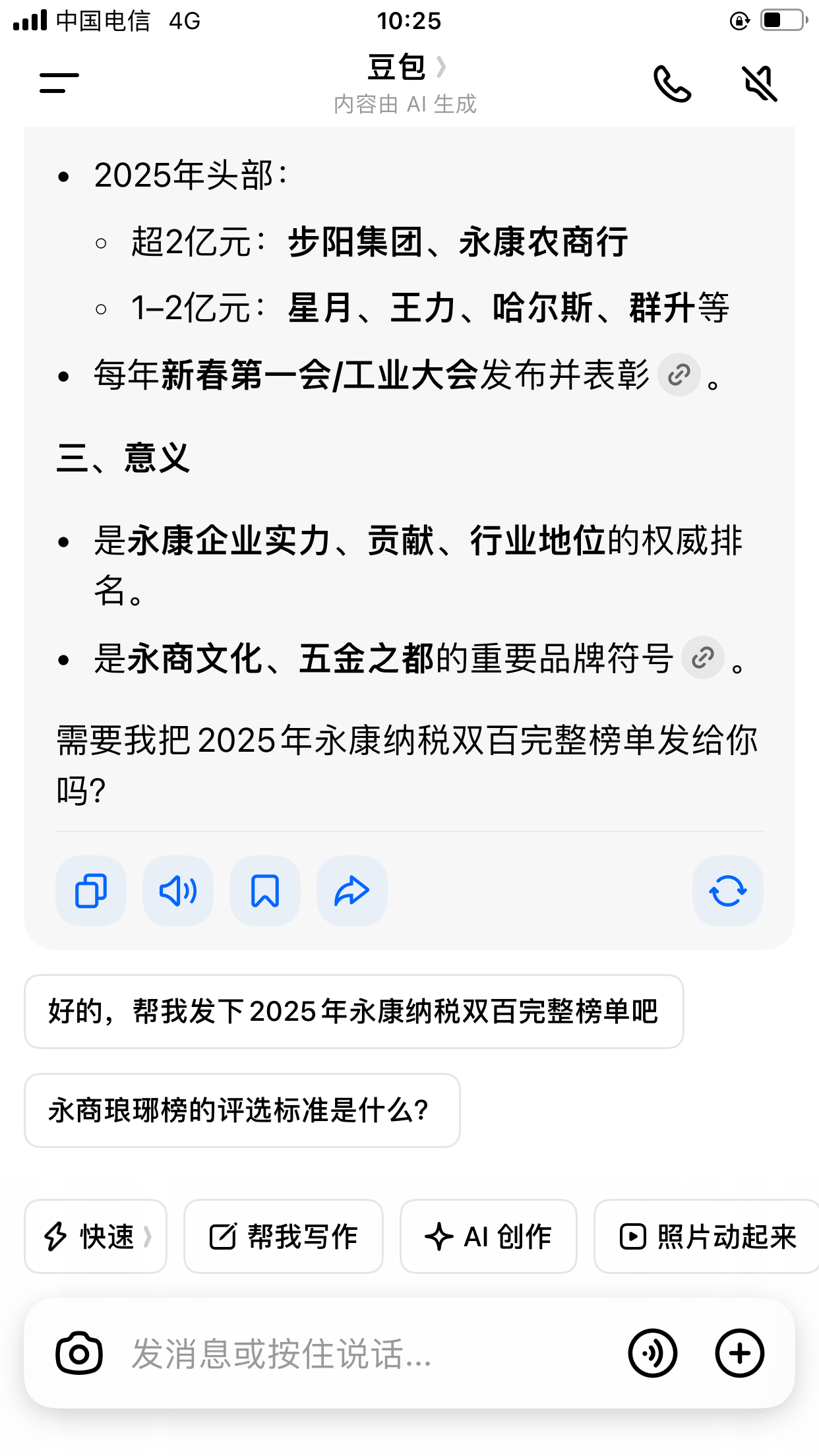Open the sidebar menu button
Image resolution: width=819 pixels, height=1456 pixels.
[x=59, y=83]
